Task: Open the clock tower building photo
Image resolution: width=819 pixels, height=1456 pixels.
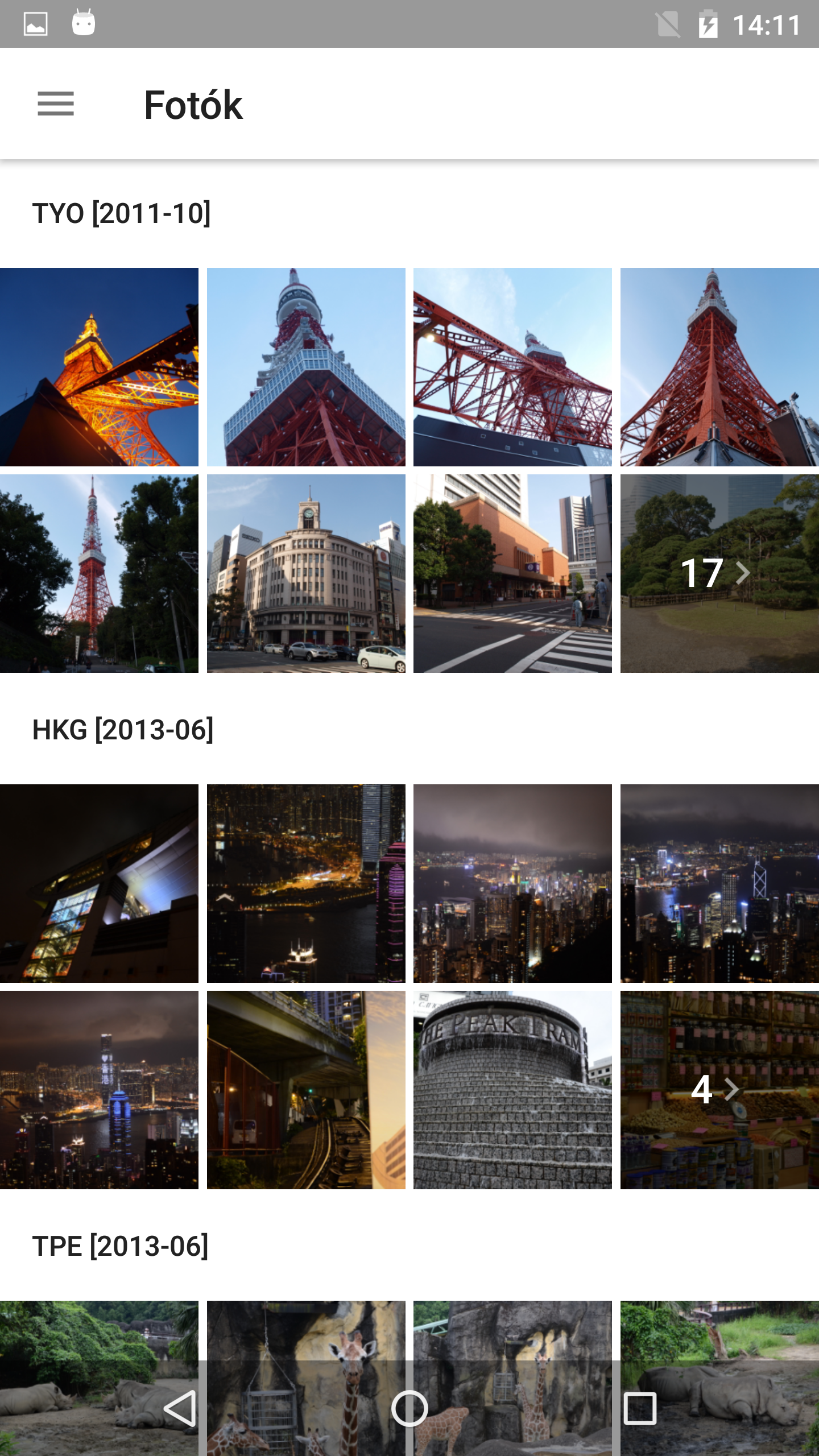Action: [x=306, y=573]
